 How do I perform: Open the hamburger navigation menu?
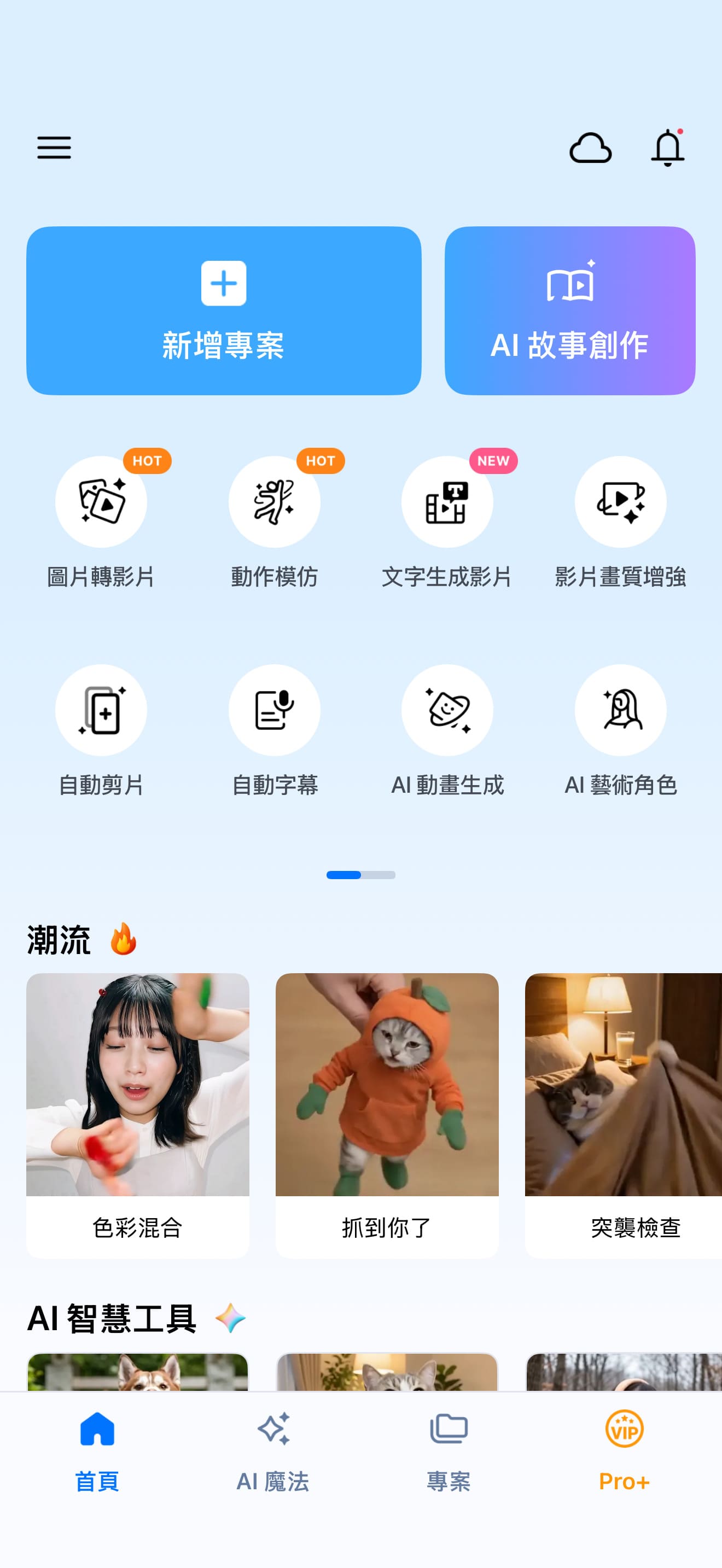pyautogui.click(x=54, y=148)
